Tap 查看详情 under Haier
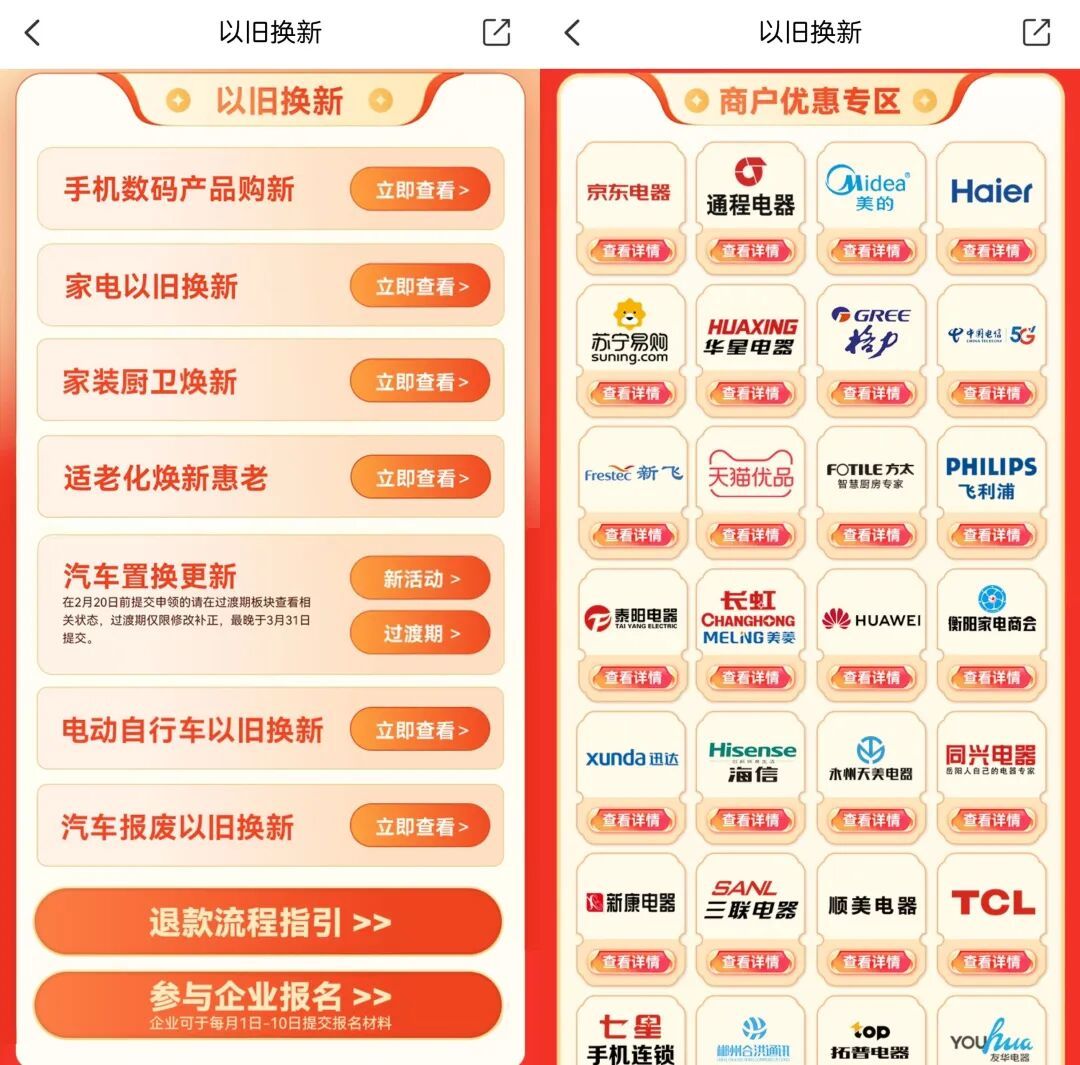The image size is (1080, 1065). pos(991,251)
